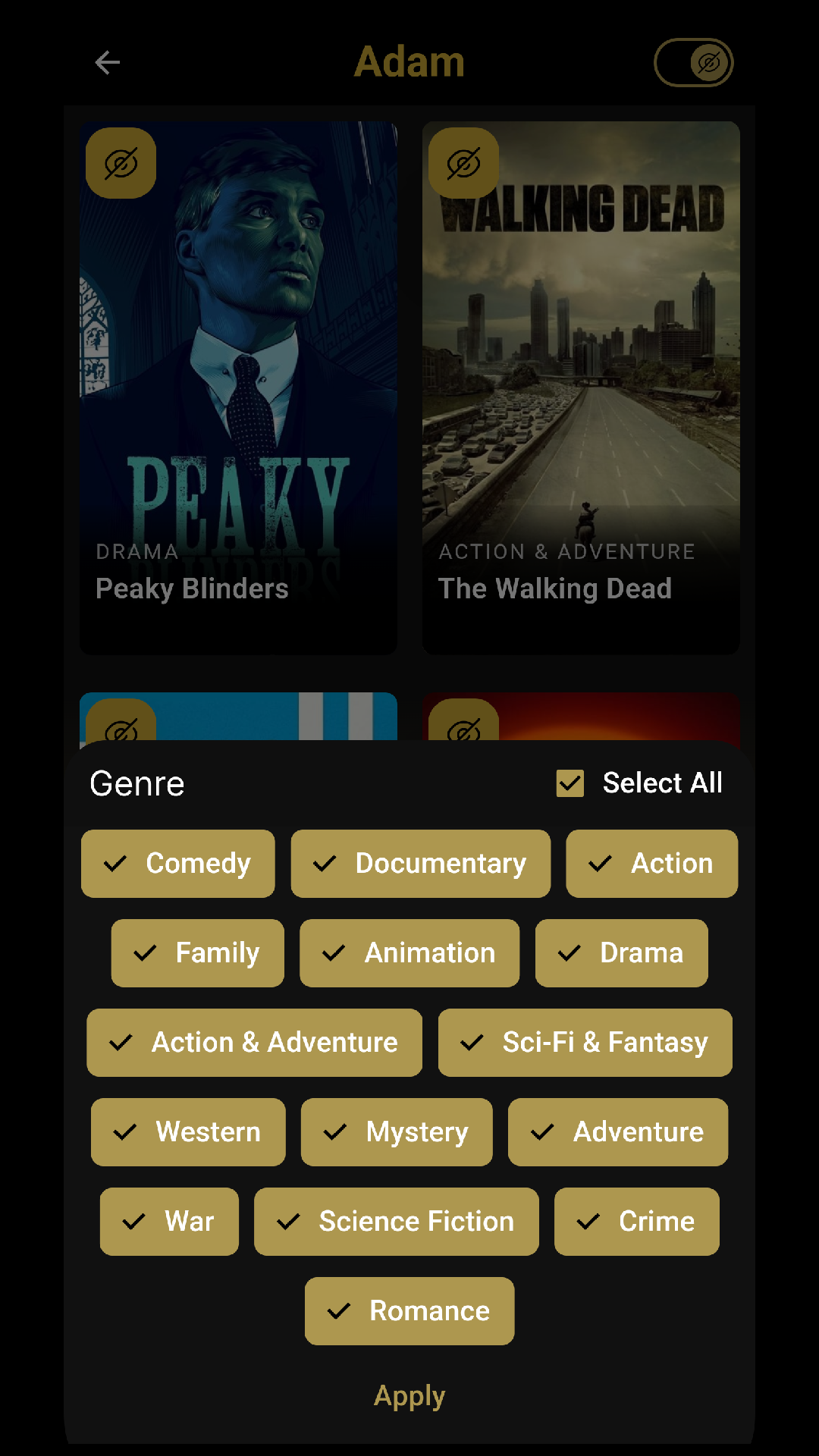Toggle the Crime genre chip

[637, 1222]
